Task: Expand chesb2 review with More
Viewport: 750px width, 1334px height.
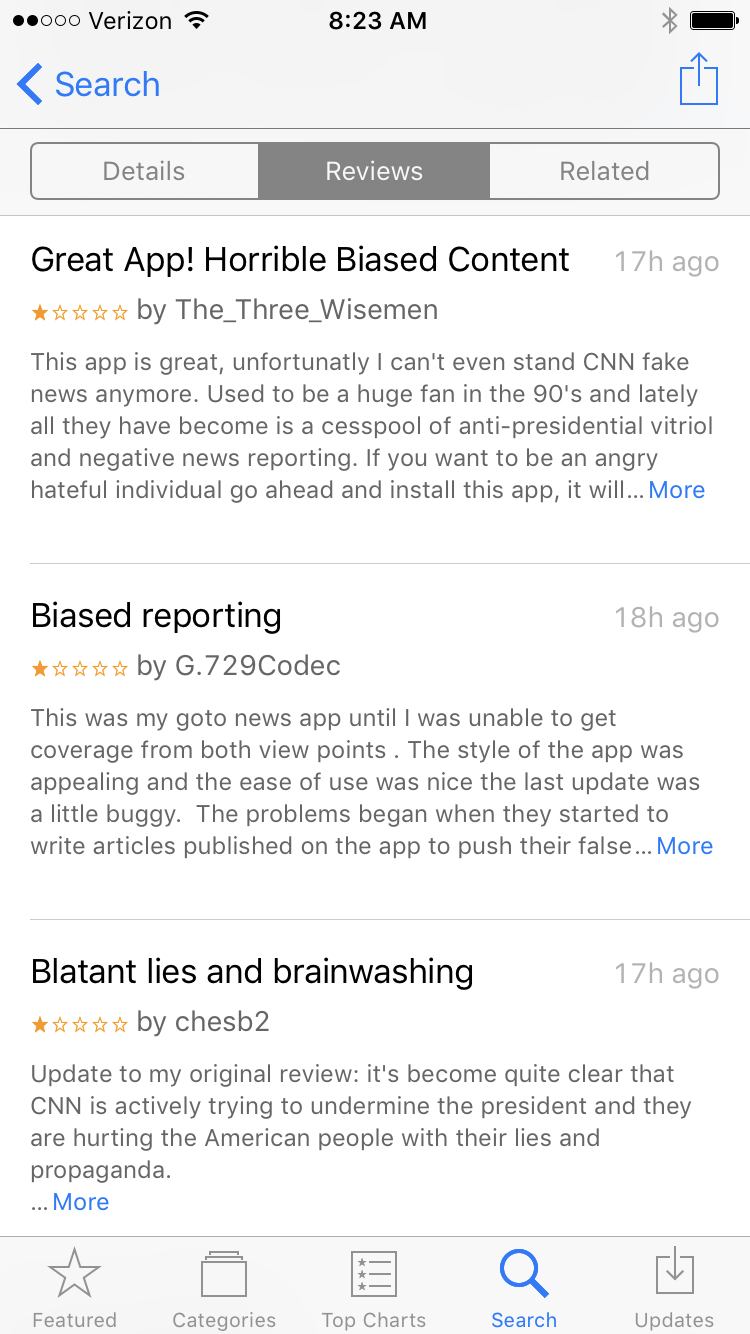Action: click(80, 1202)
